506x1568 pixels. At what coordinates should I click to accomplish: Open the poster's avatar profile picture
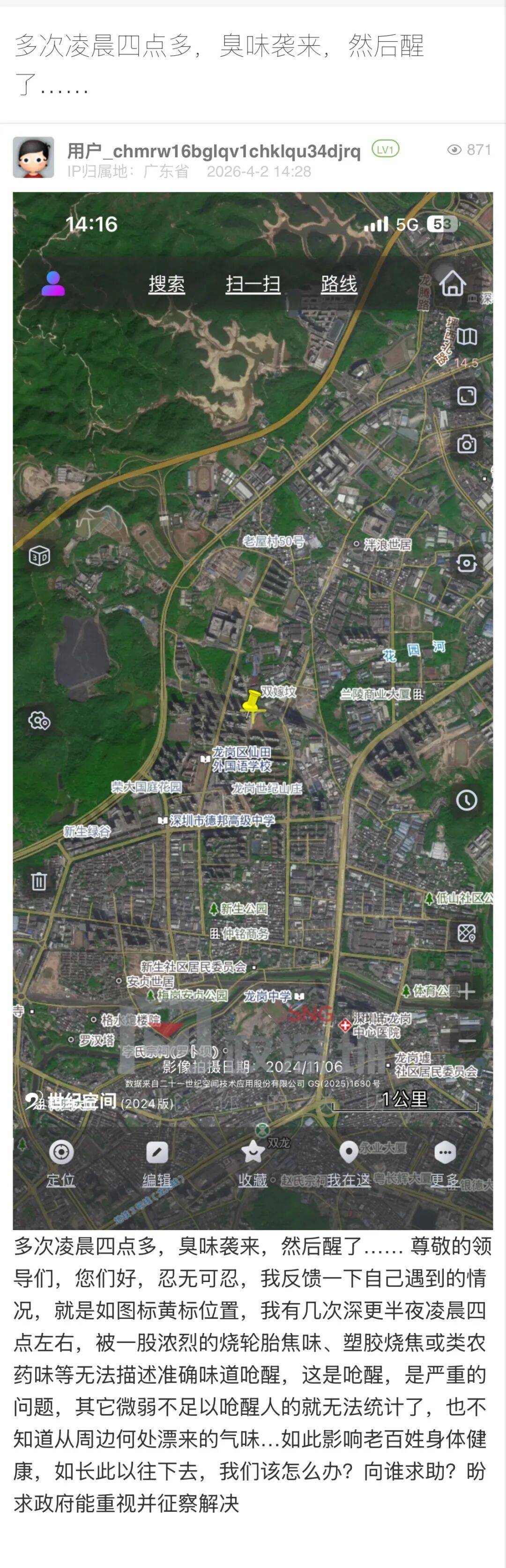click(34, 157)
